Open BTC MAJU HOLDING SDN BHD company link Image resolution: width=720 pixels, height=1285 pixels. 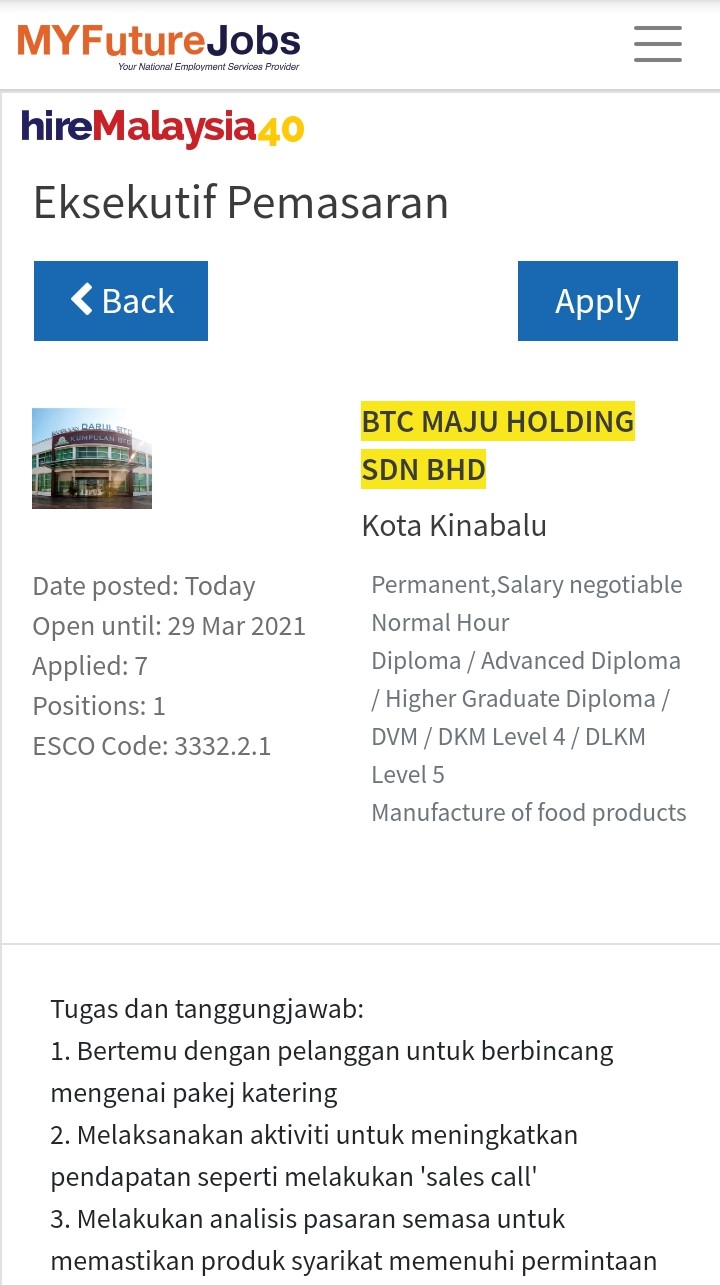coord(497,445)
